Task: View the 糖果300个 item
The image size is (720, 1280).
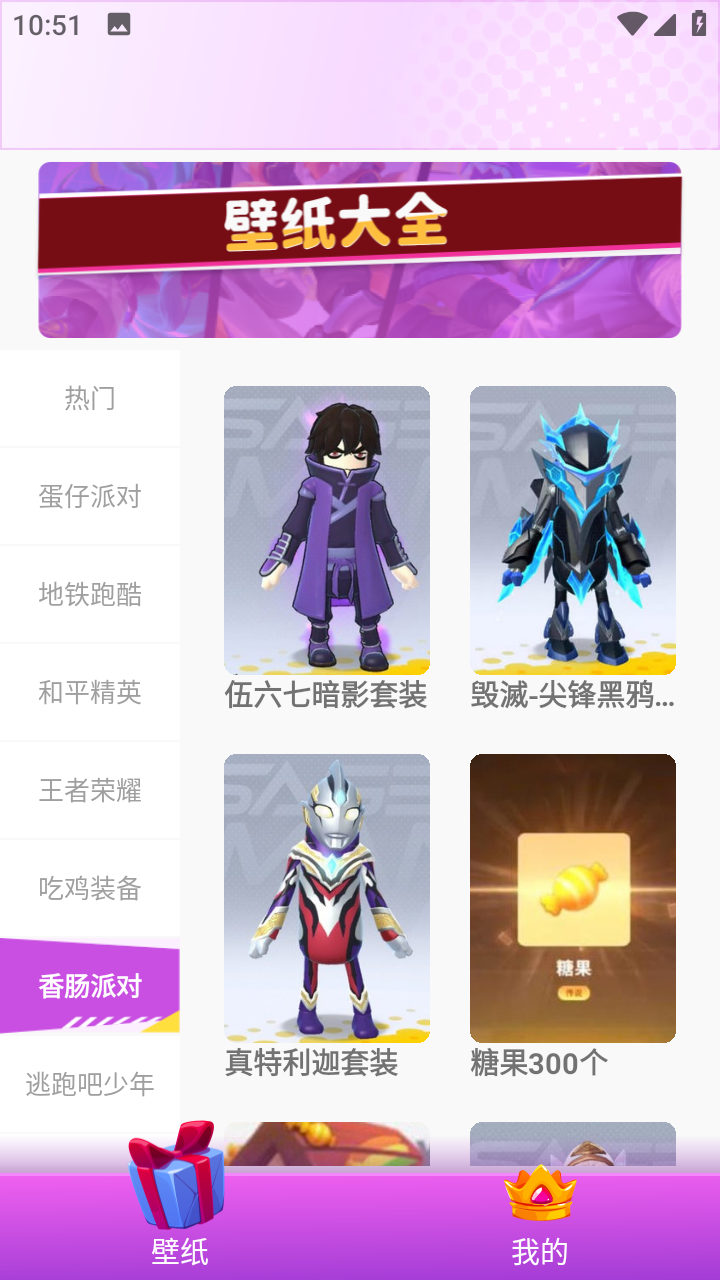Action: (573, 898)
